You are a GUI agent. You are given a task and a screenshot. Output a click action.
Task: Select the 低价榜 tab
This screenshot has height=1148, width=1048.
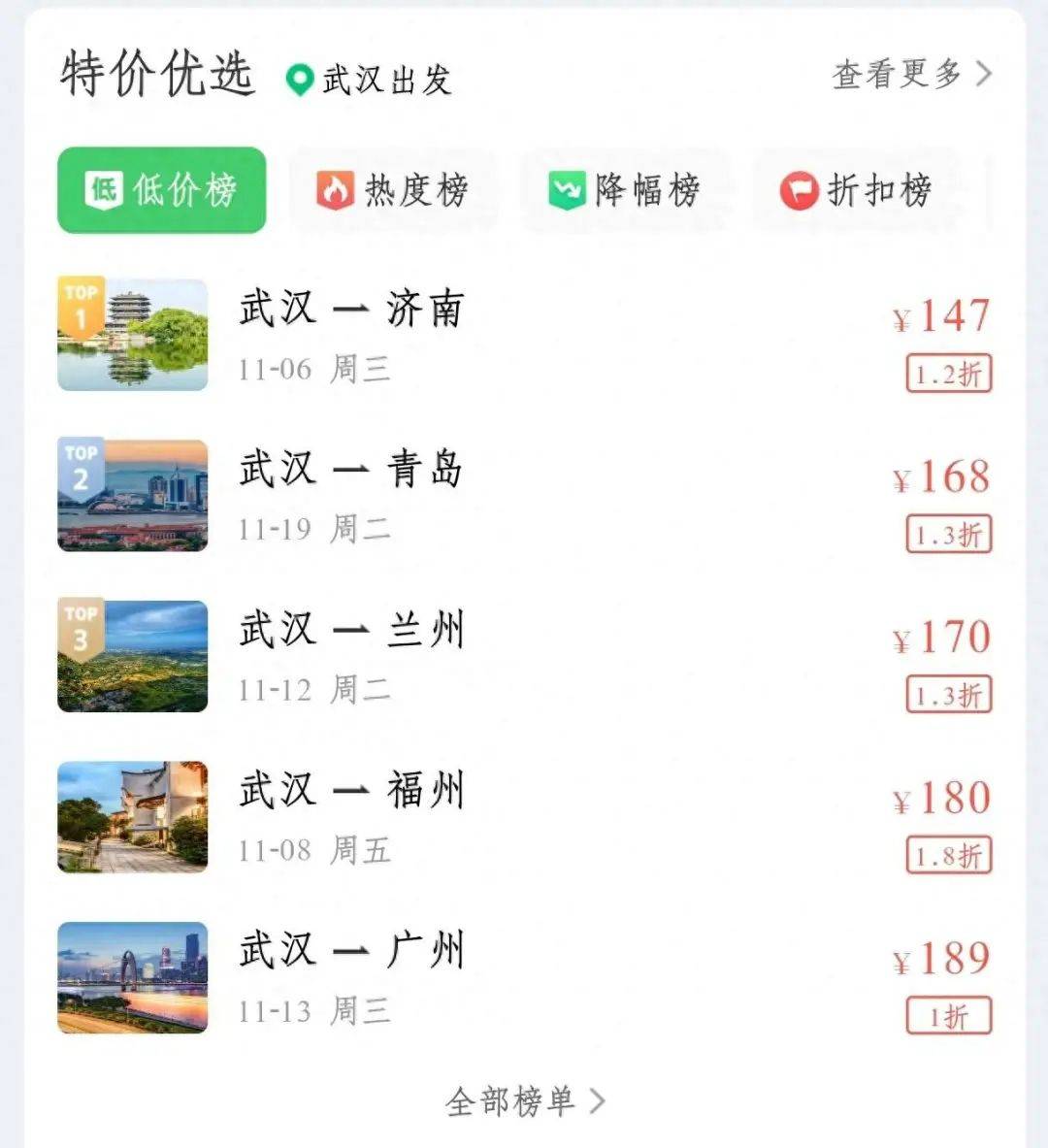coord(162,190)
